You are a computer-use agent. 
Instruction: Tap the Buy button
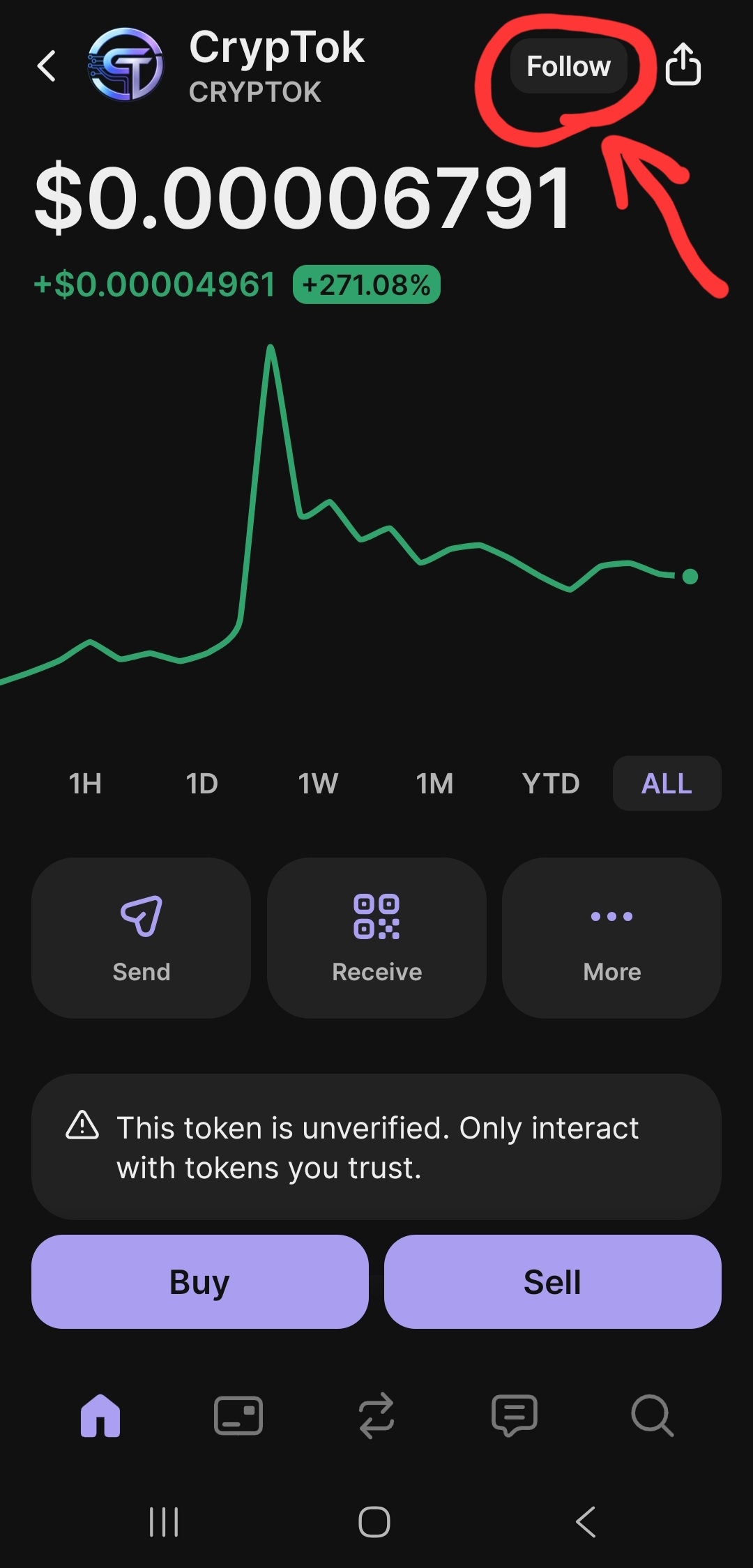(x=200, y=1281)
